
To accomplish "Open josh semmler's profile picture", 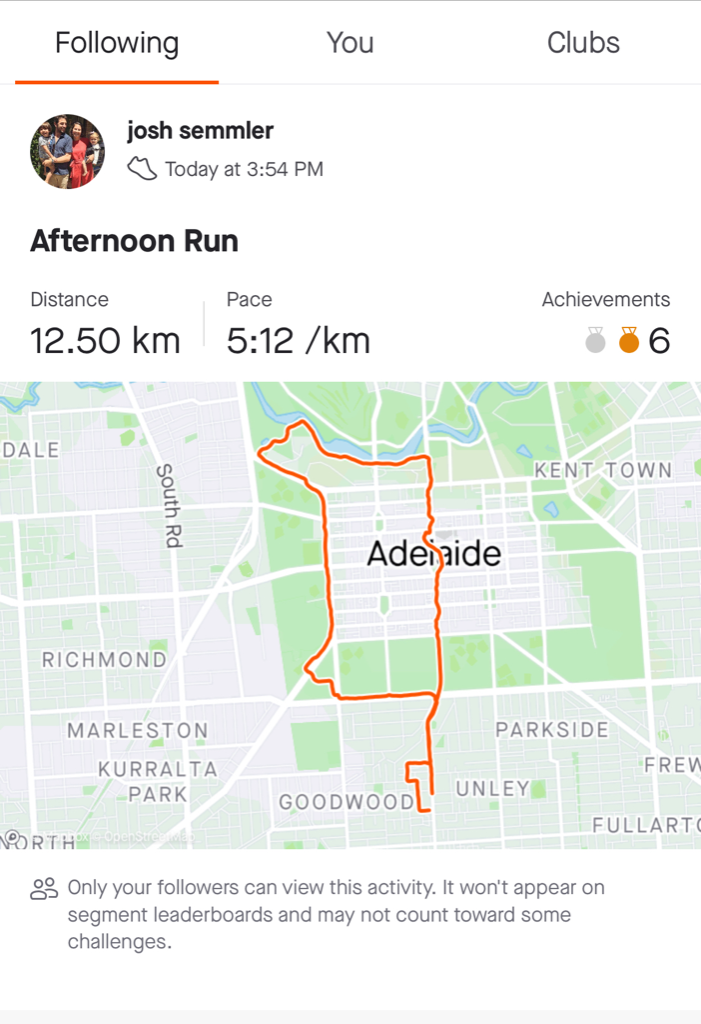I will click(x=68, y=152).
